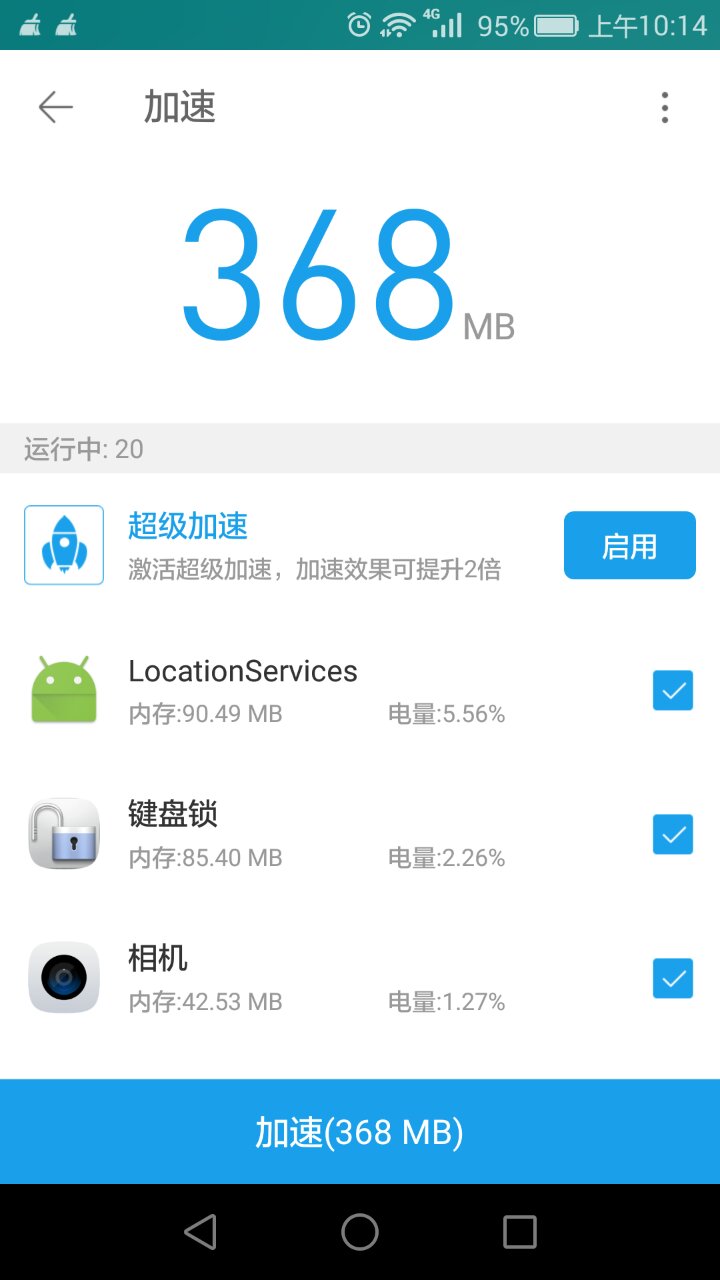Tap the 加速(368 MB) button
Image resolution: width=720 pixels, height=1280 pixels.
(360, 1131)
